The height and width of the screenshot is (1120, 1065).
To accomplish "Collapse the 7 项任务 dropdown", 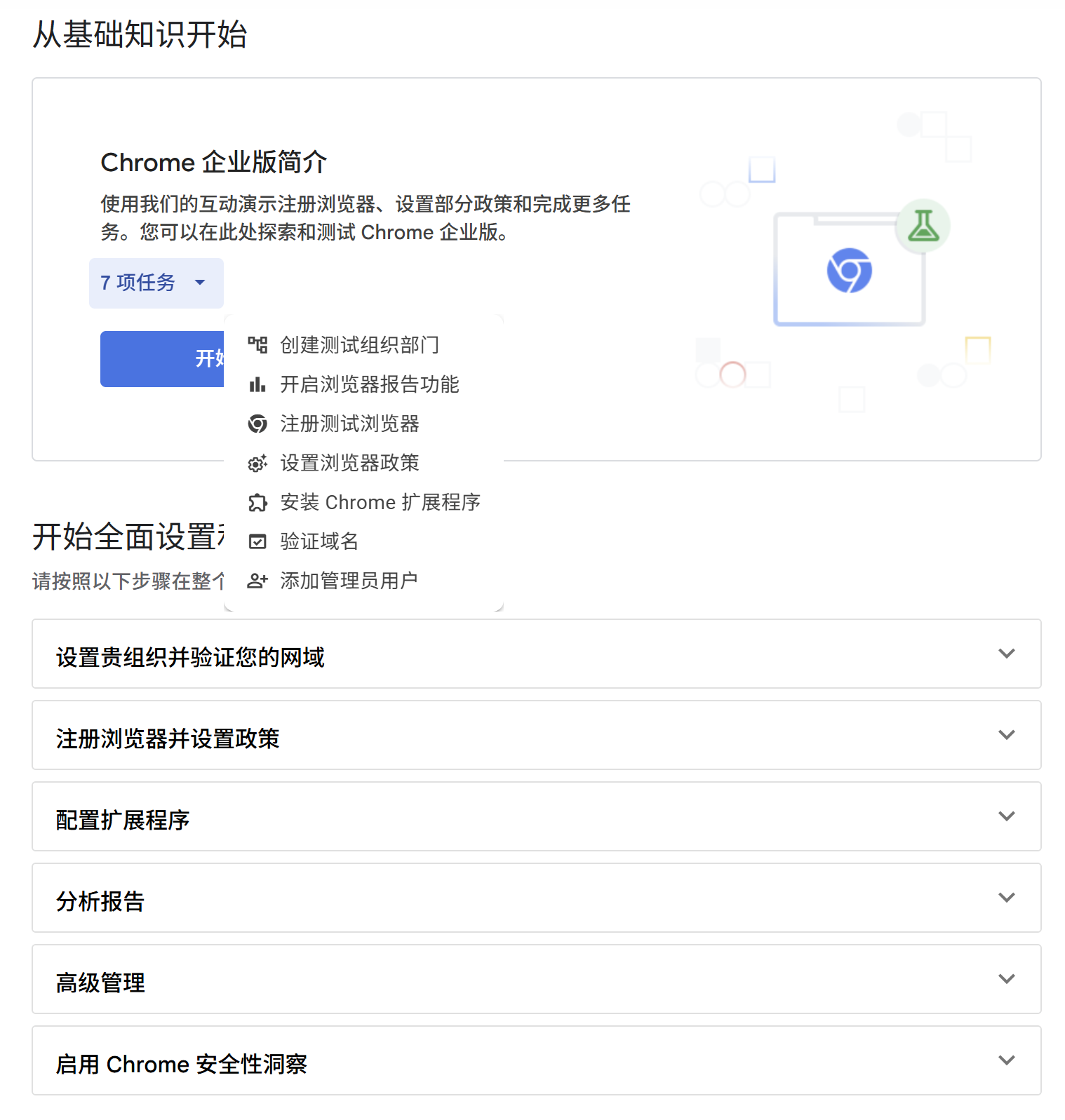I will point(156,283).
